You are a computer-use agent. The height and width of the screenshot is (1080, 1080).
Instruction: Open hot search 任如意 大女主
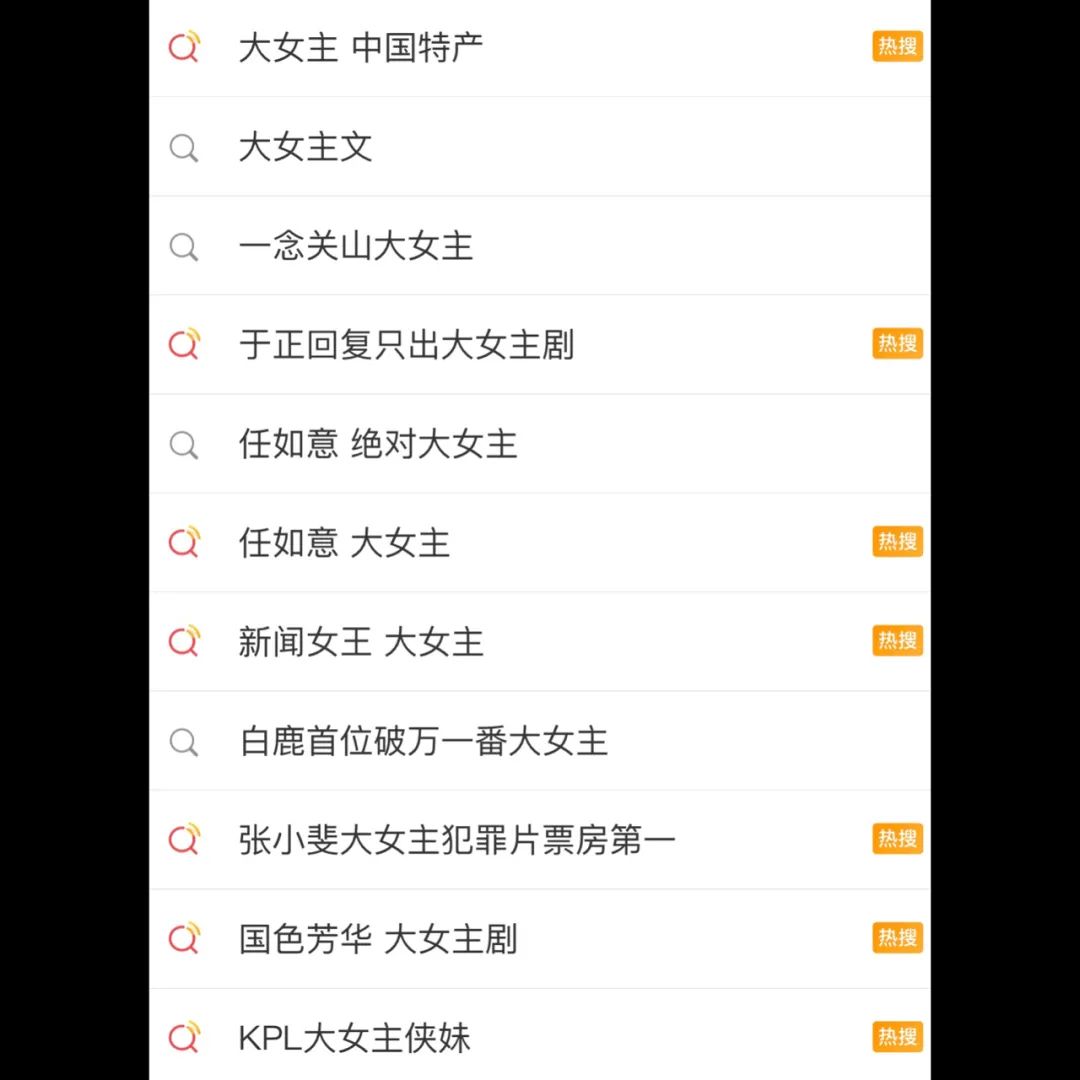pos(539,543)
